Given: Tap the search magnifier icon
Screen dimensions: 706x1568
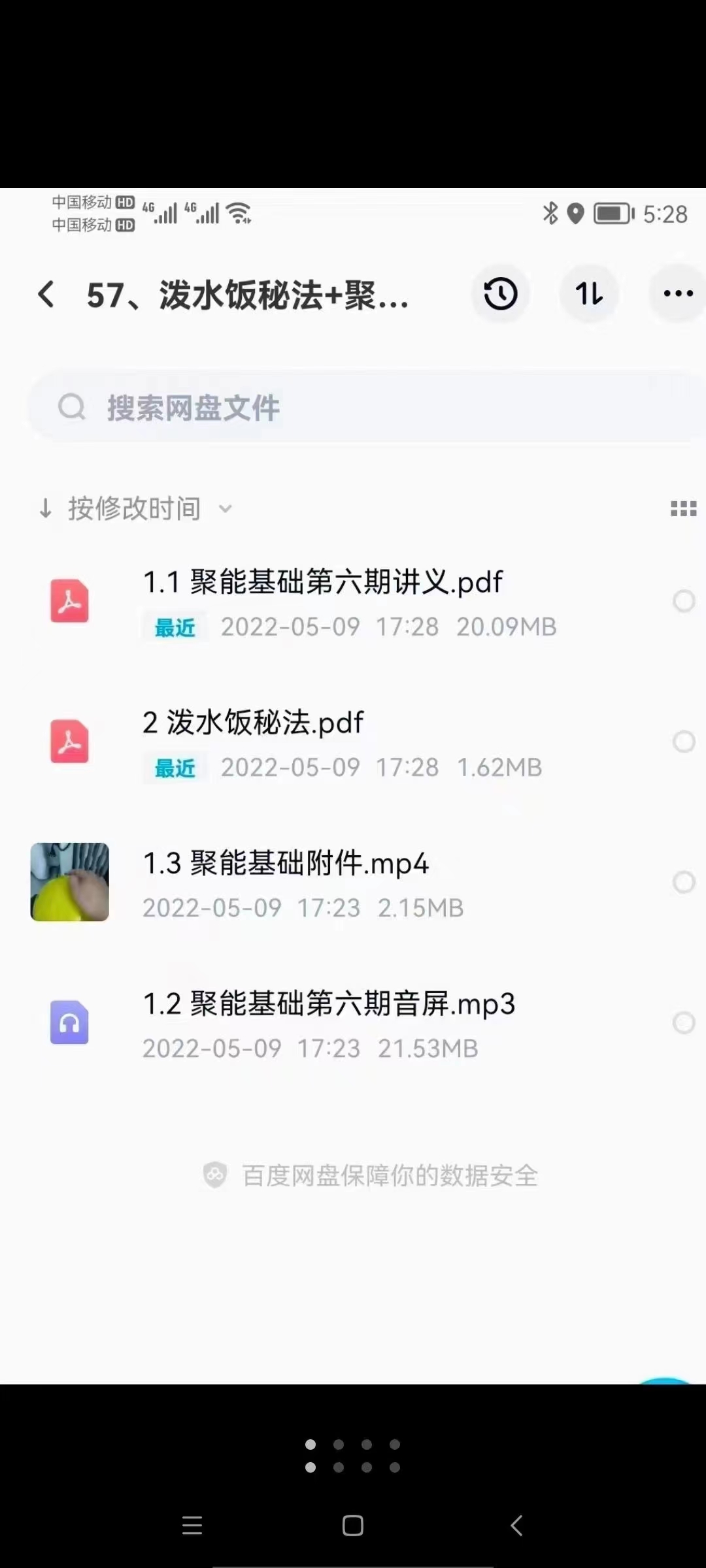Looking at the screenshot, I should (x=72, y=406).
